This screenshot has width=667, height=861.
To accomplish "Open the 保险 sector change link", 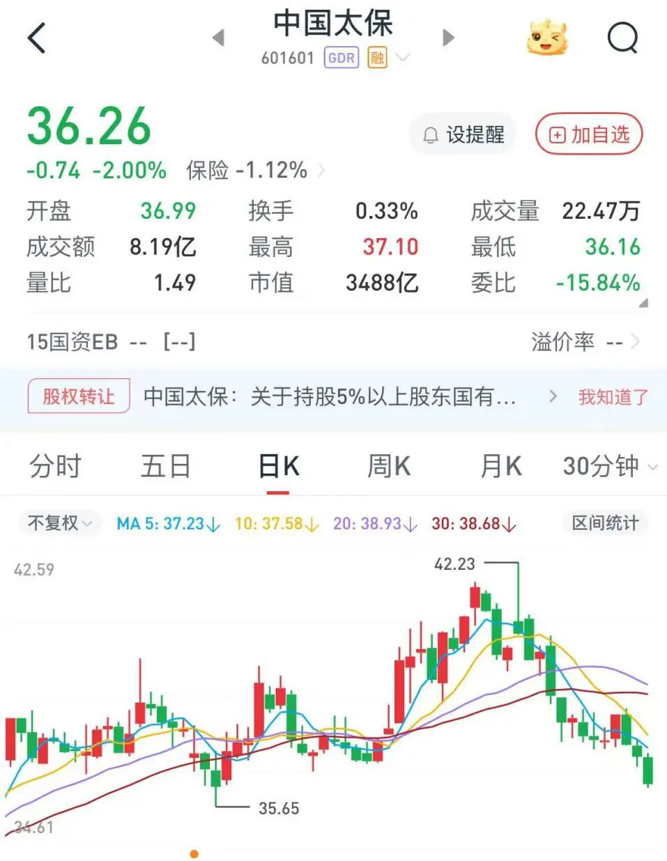I will (254, 170).
